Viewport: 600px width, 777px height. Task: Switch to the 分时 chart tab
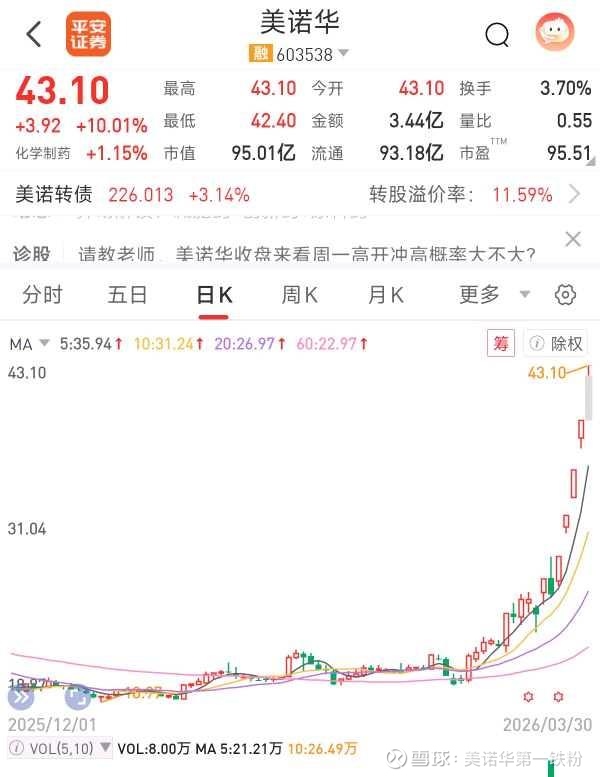(42, 294)
